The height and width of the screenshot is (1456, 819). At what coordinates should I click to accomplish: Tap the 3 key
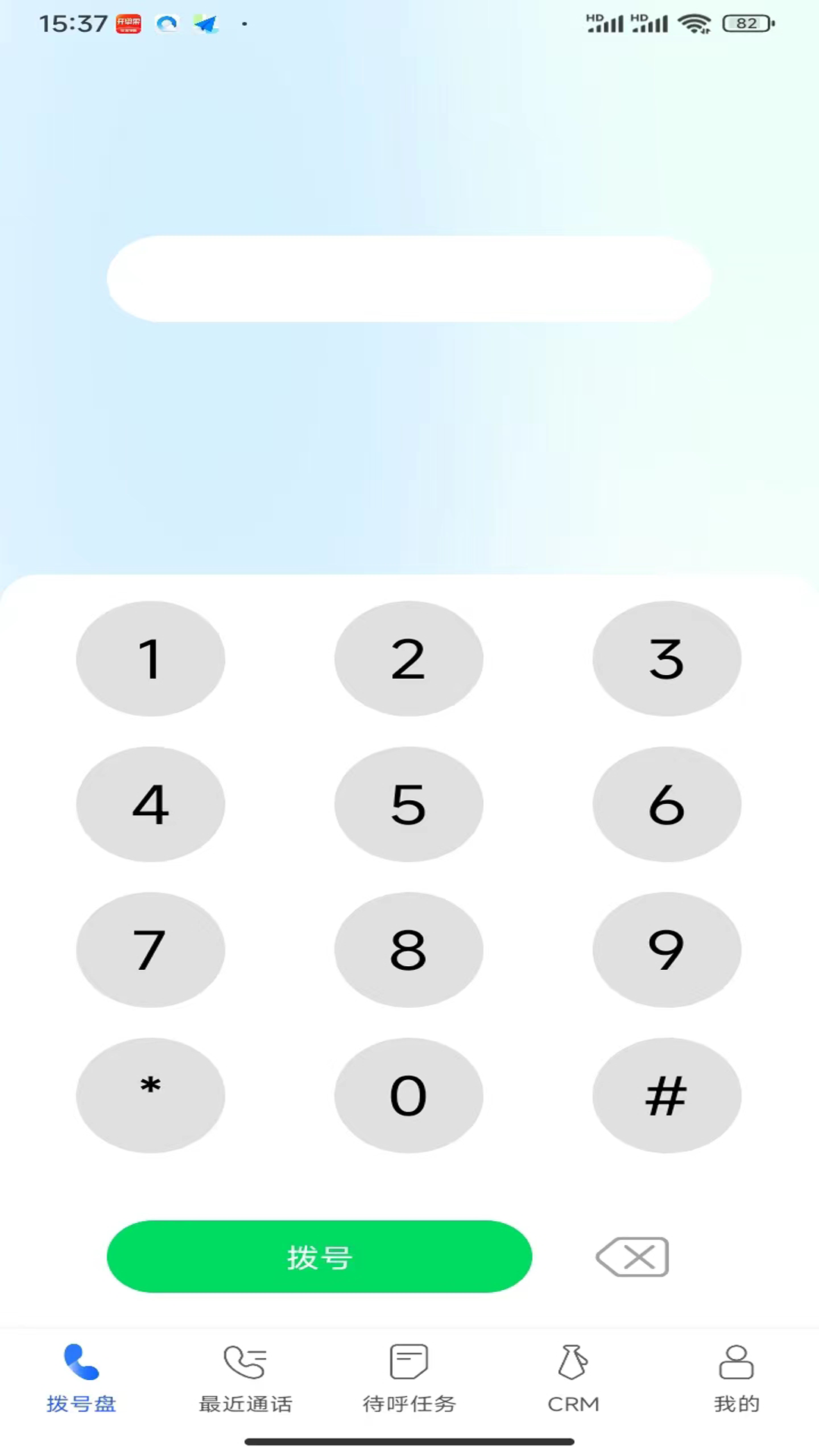pos(667,658)
